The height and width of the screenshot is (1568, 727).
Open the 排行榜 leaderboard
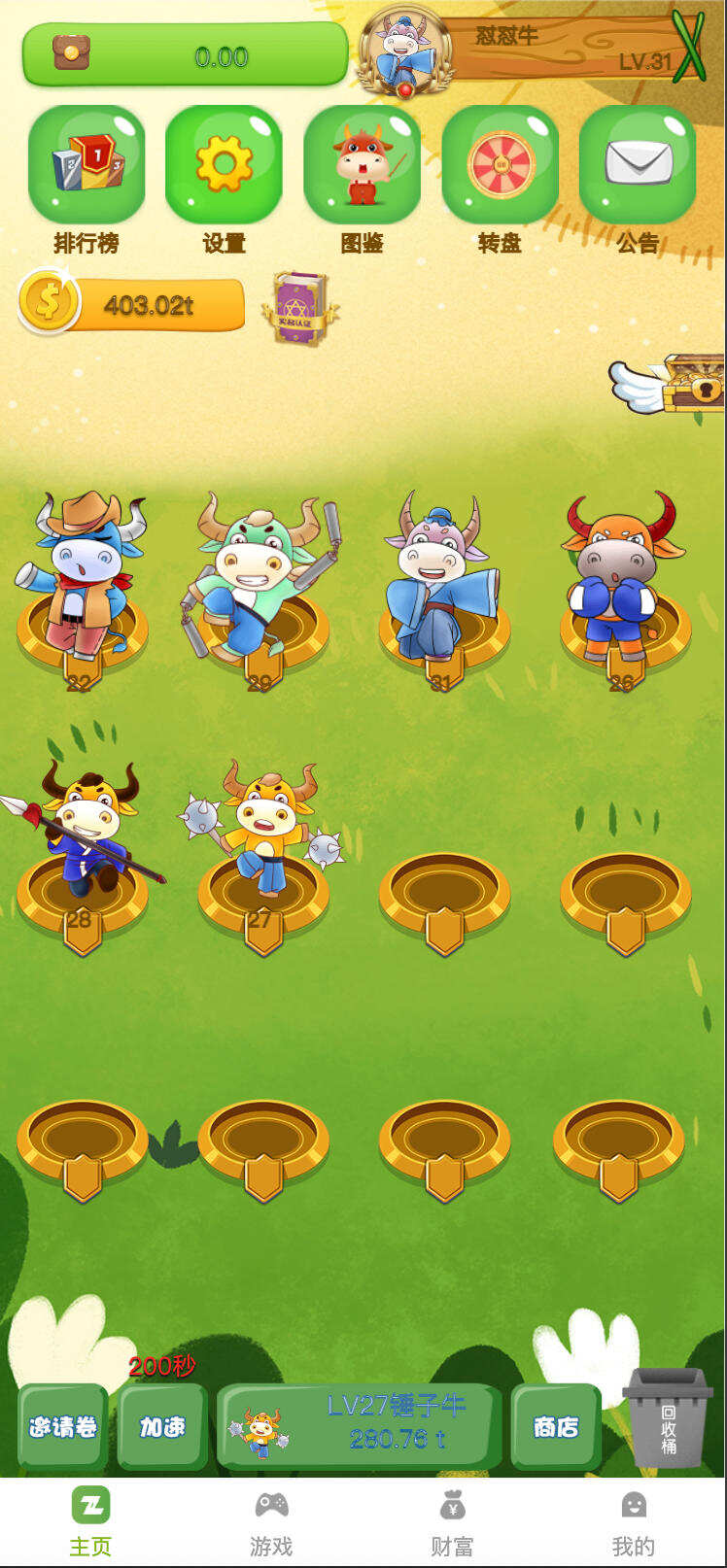87,165
